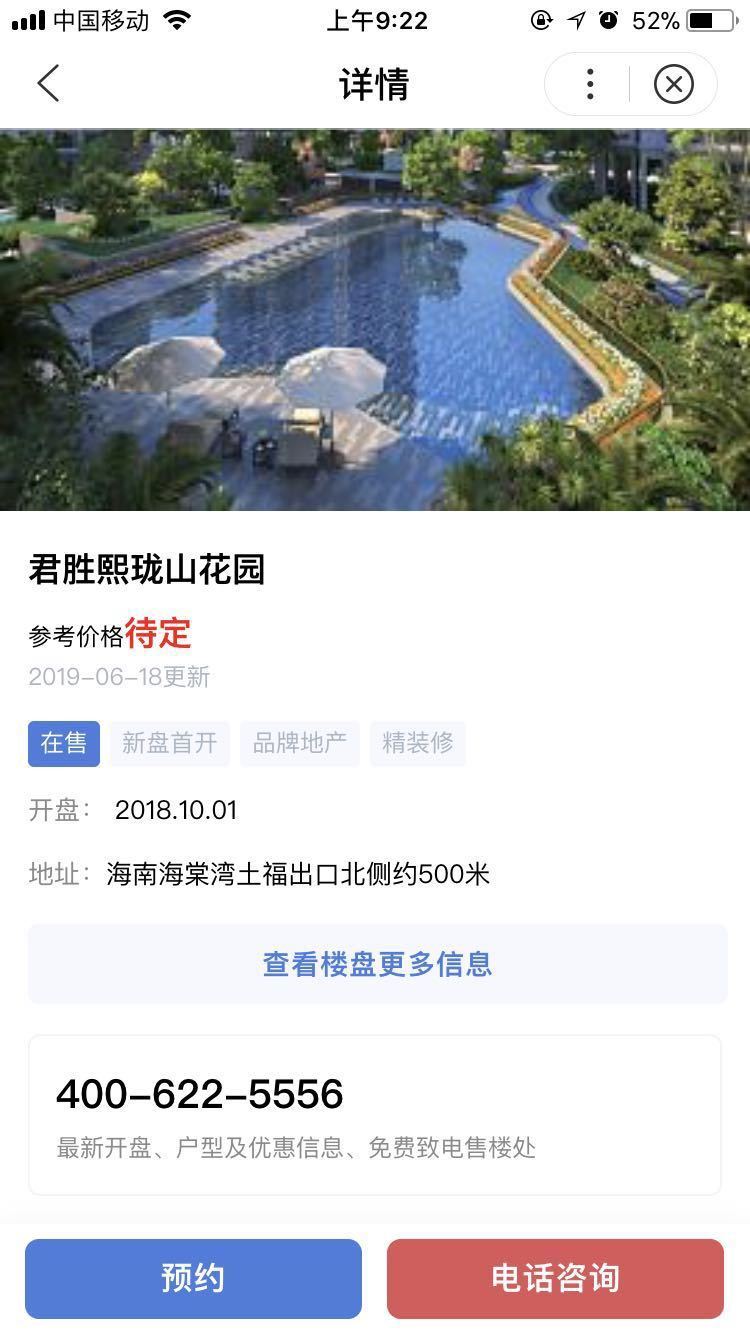Close the mini program with X button

coord(673,84)
